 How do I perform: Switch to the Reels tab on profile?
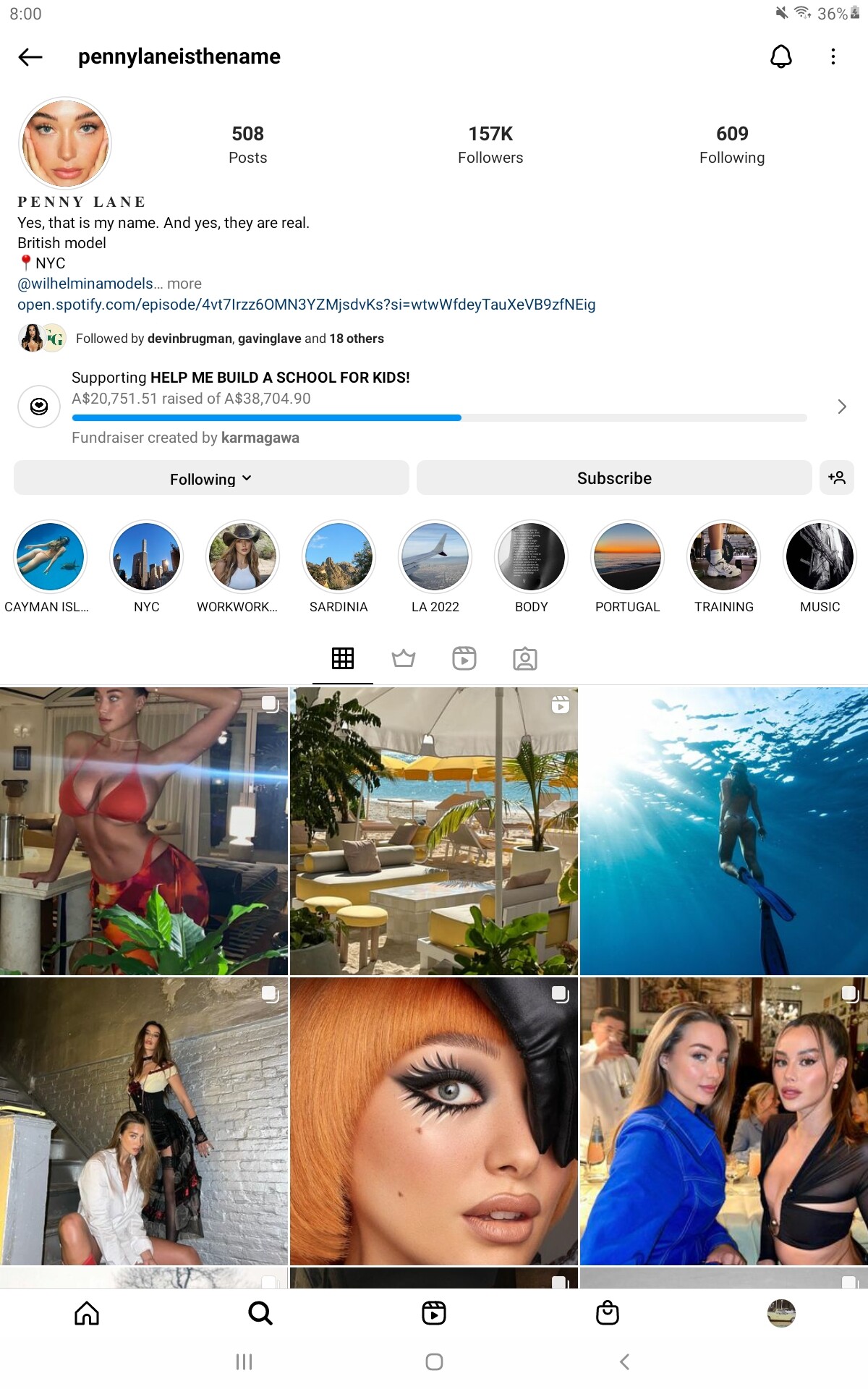[x=464, y=658]
